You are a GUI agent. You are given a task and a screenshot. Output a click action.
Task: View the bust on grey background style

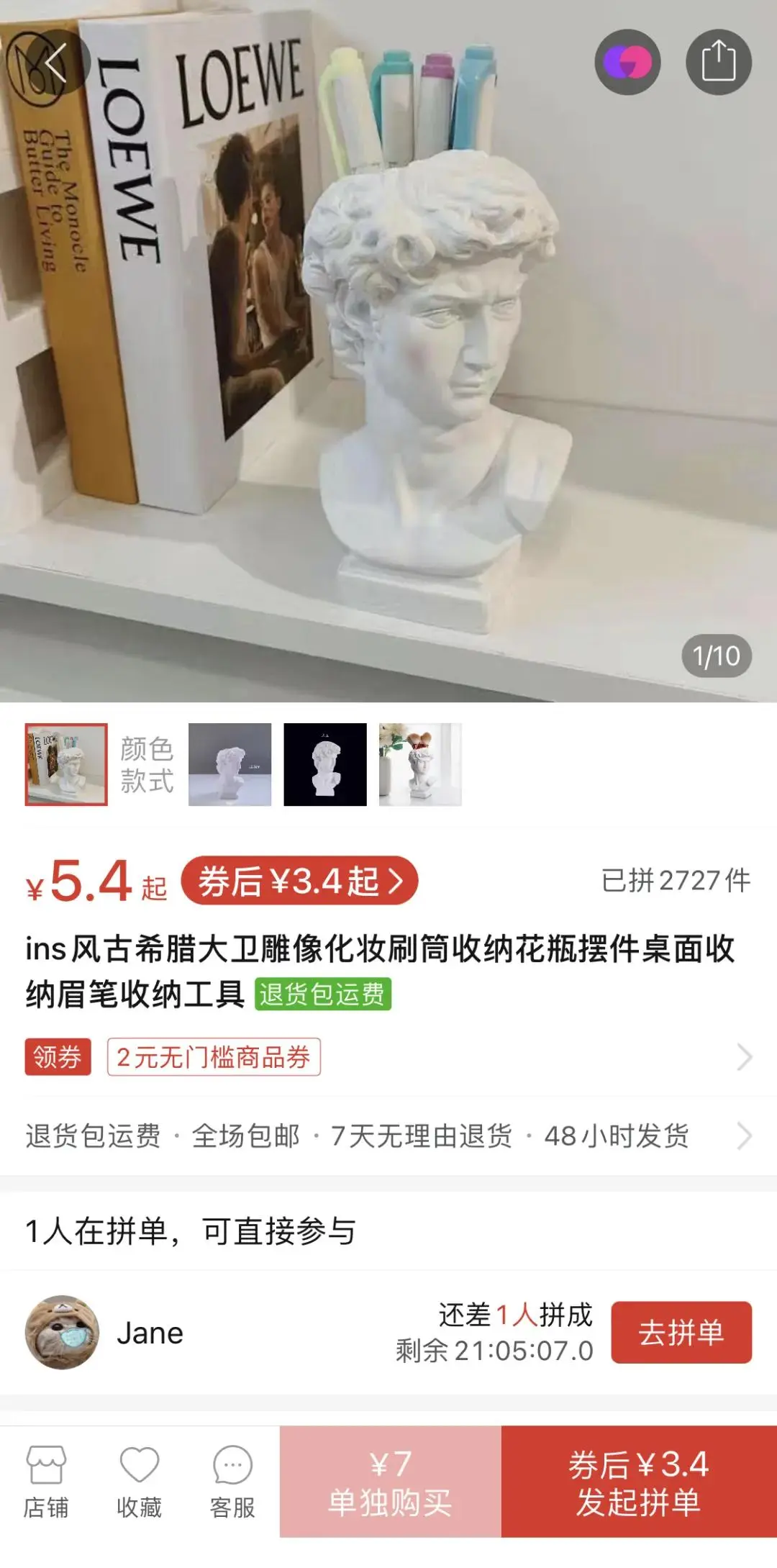coord(230,764)
